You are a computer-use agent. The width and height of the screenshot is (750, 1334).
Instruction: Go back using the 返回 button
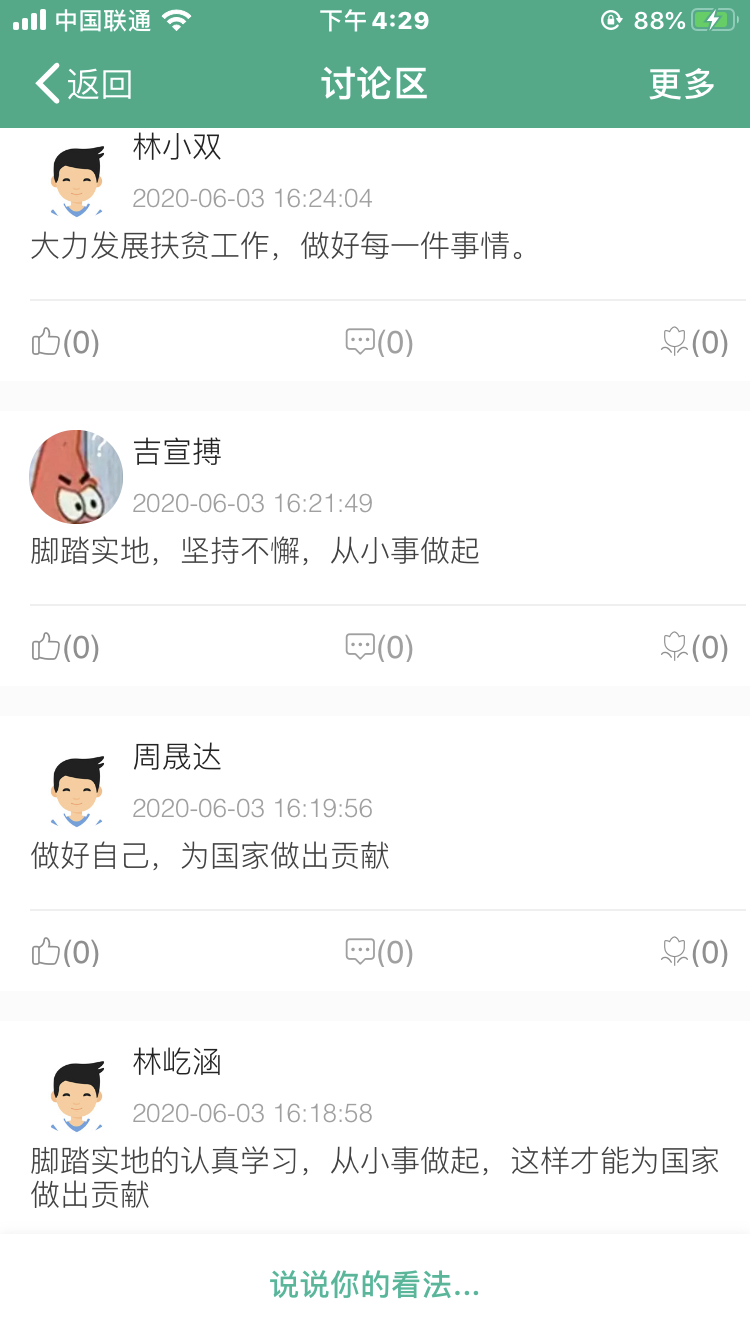tap(84, 84)
